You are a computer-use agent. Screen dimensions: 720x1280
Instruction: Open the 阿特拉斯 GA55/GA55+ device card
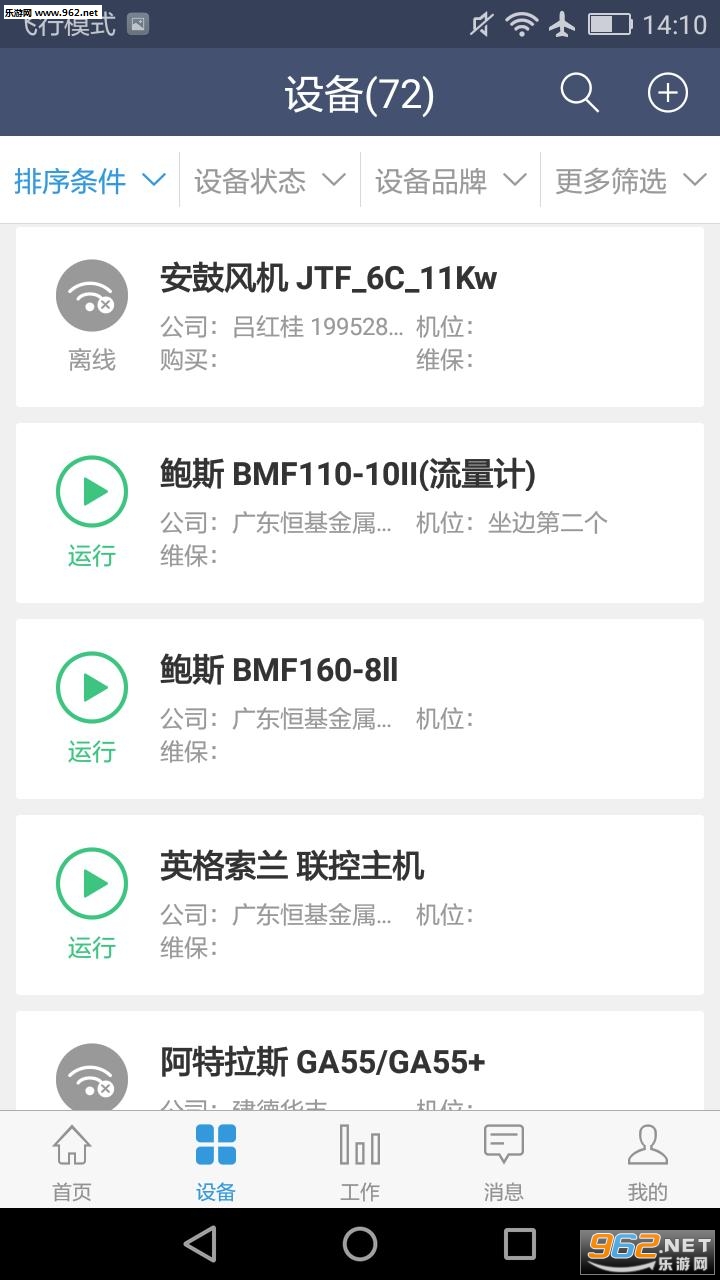coord(360,1061)
